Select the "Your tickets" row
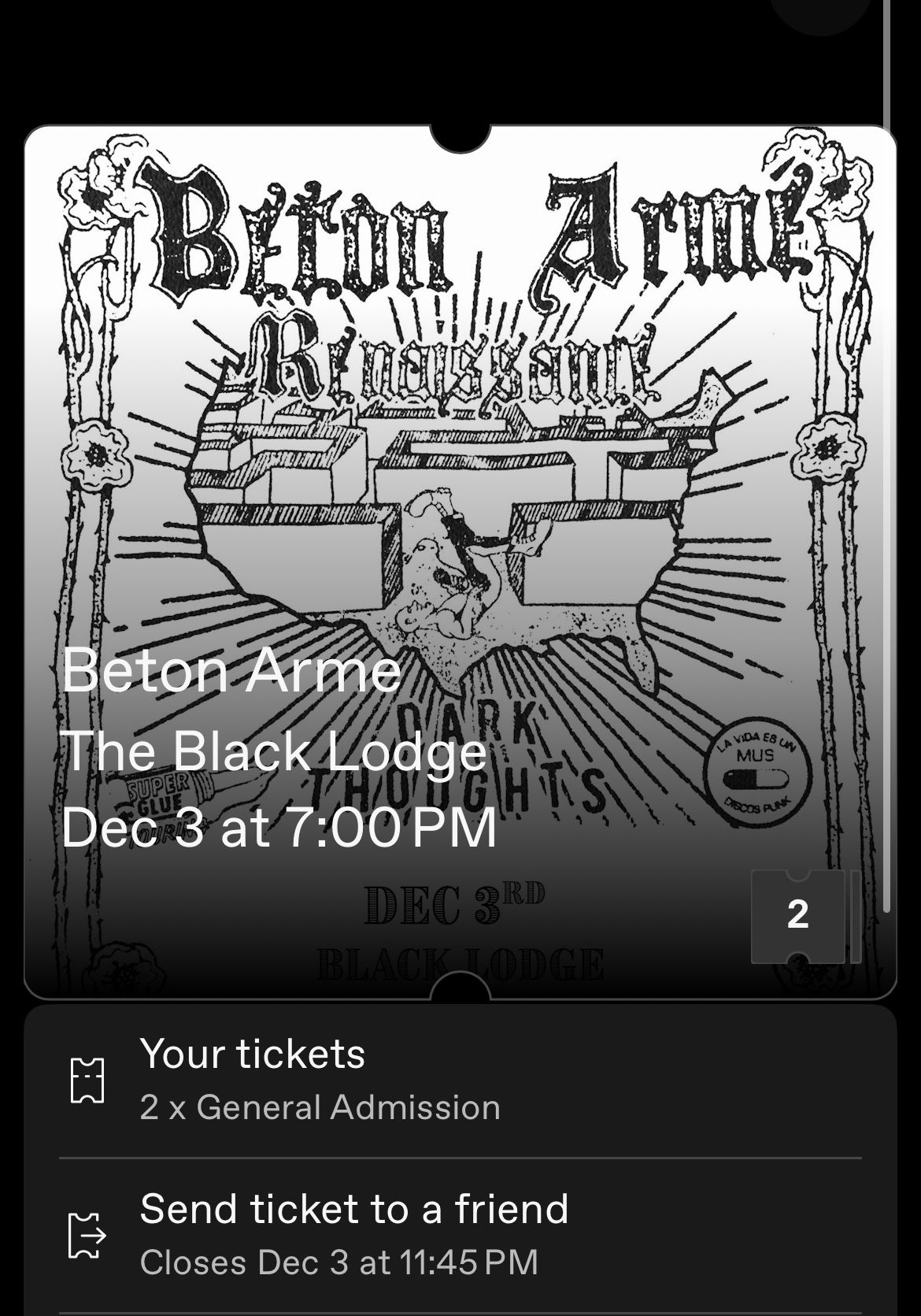Image resolution: width=921 pixels, height=1316 pixels. coord(253,1055)
